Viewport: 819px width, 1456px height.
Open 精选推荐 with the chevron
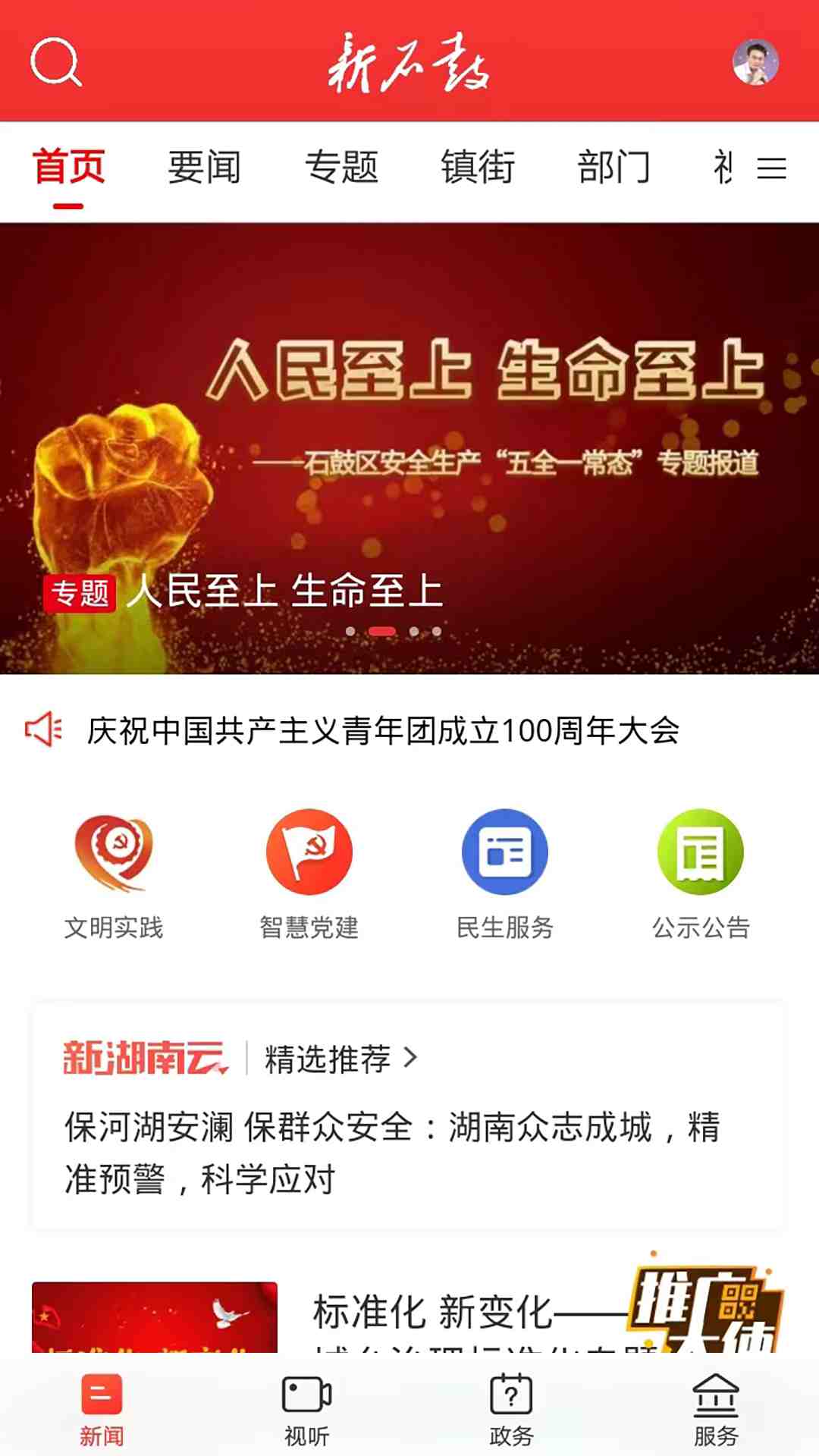tap(341, 1058)
